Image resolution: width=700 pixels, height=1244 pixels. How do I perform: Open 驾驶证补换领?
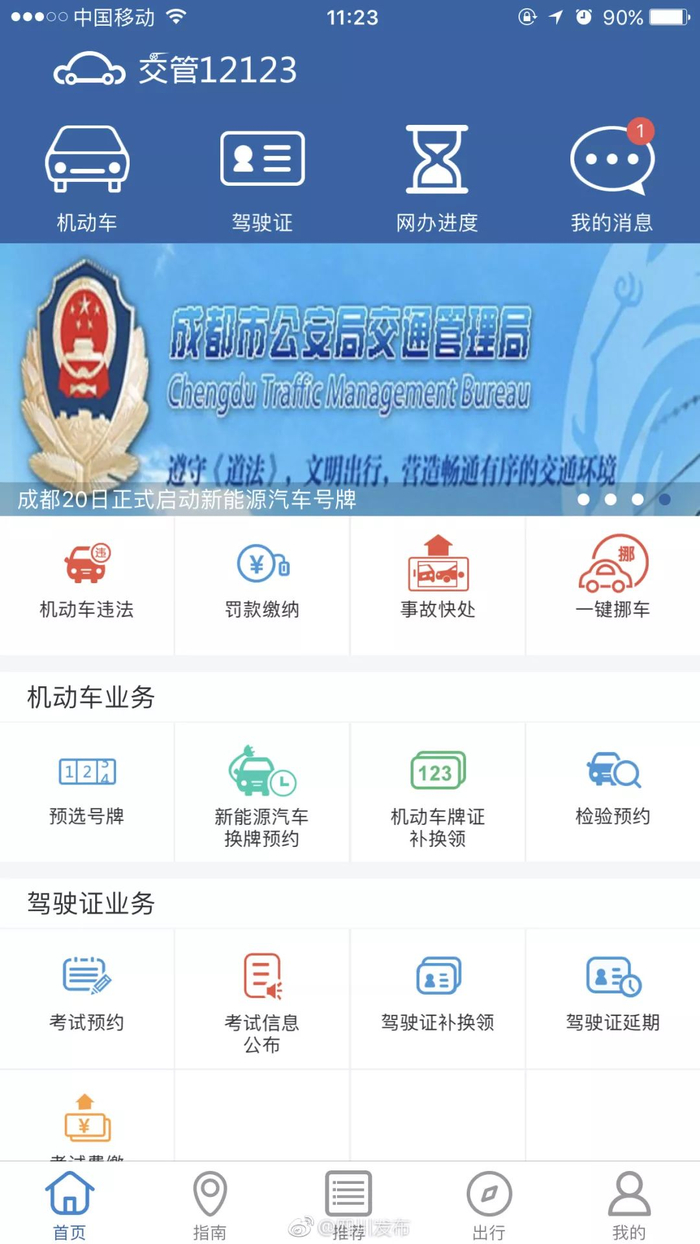point(437,996)
